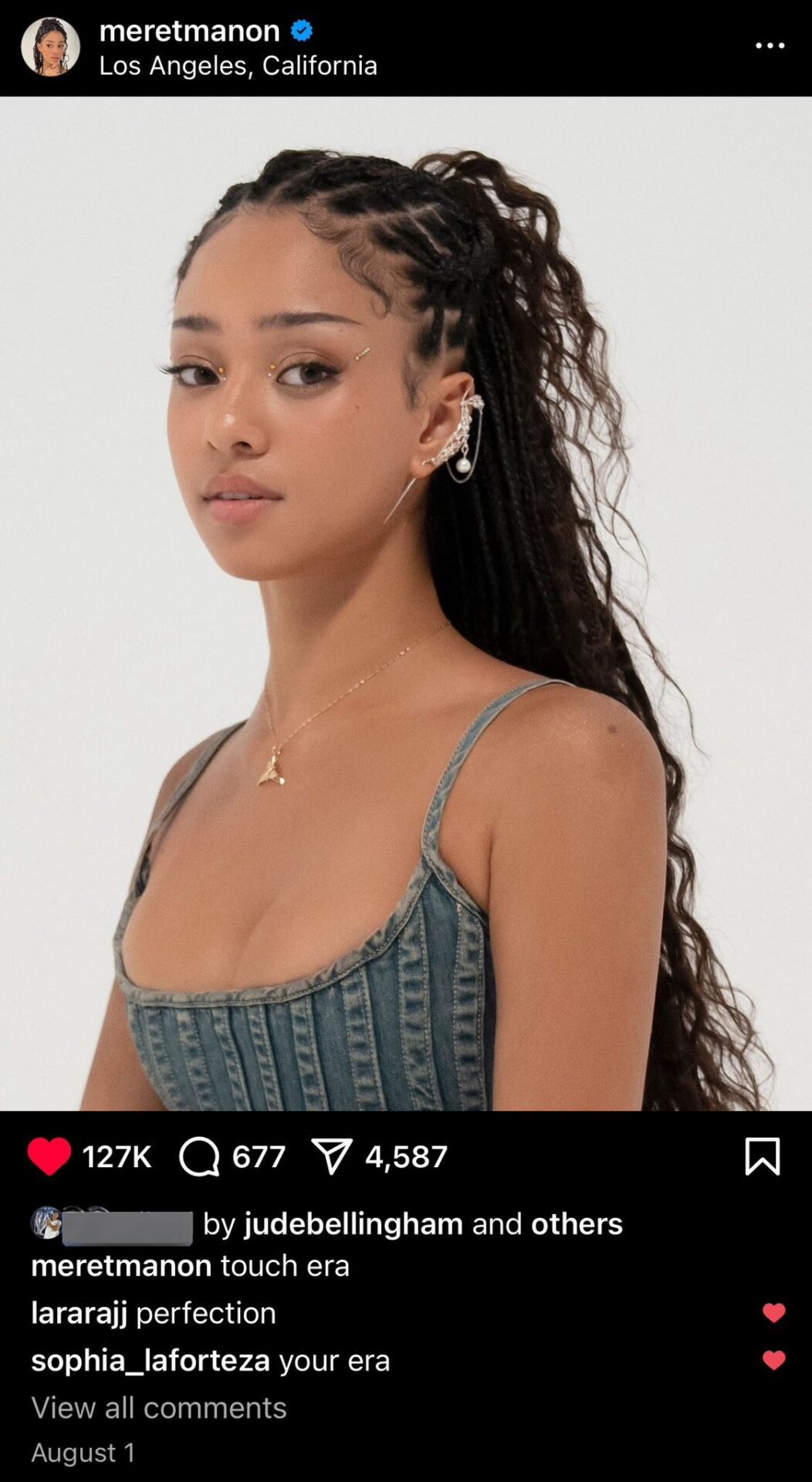Open lararajj's profile from the comment
Screen dimensions: 812x1482
[x=79, y=1313]
